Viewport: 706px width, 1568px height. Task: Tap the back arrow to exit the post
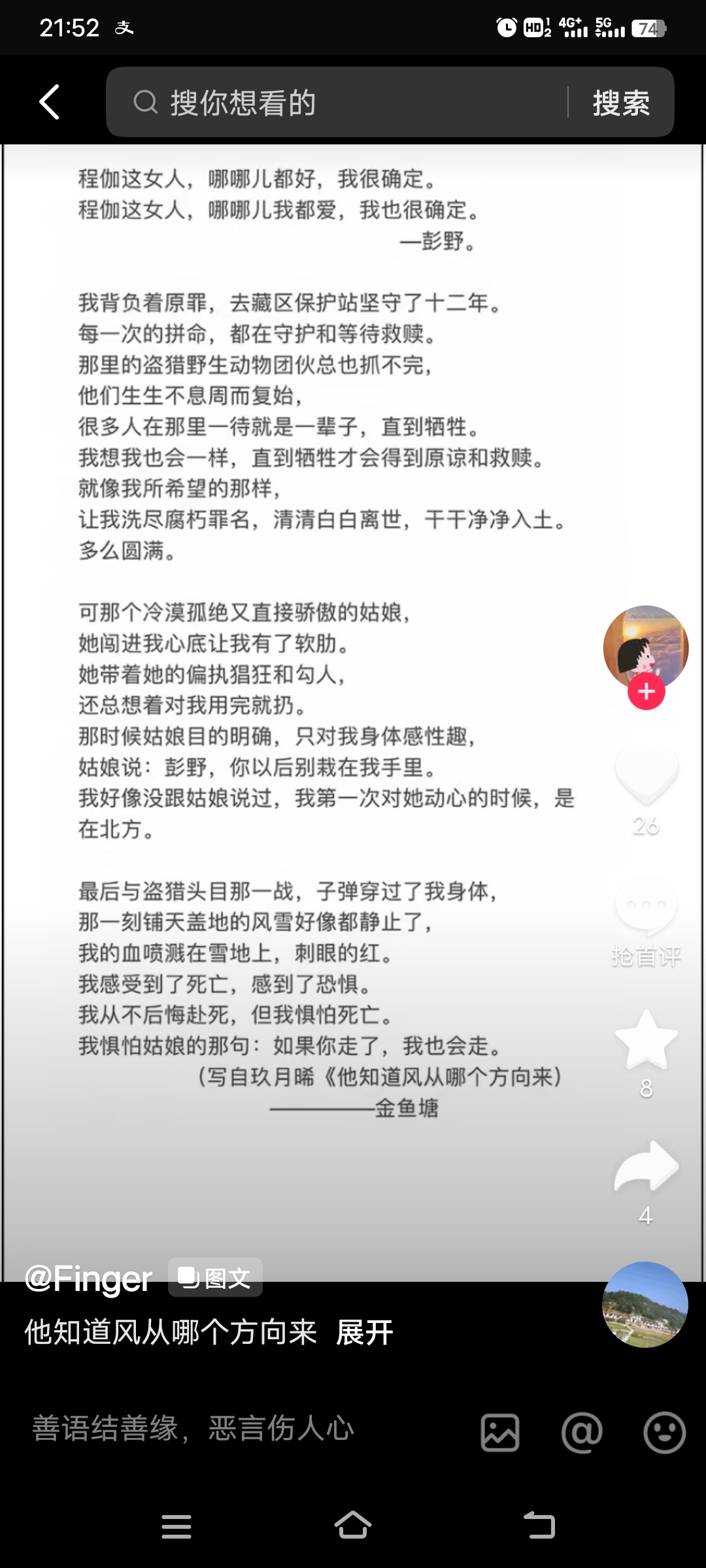click(49, 101)
